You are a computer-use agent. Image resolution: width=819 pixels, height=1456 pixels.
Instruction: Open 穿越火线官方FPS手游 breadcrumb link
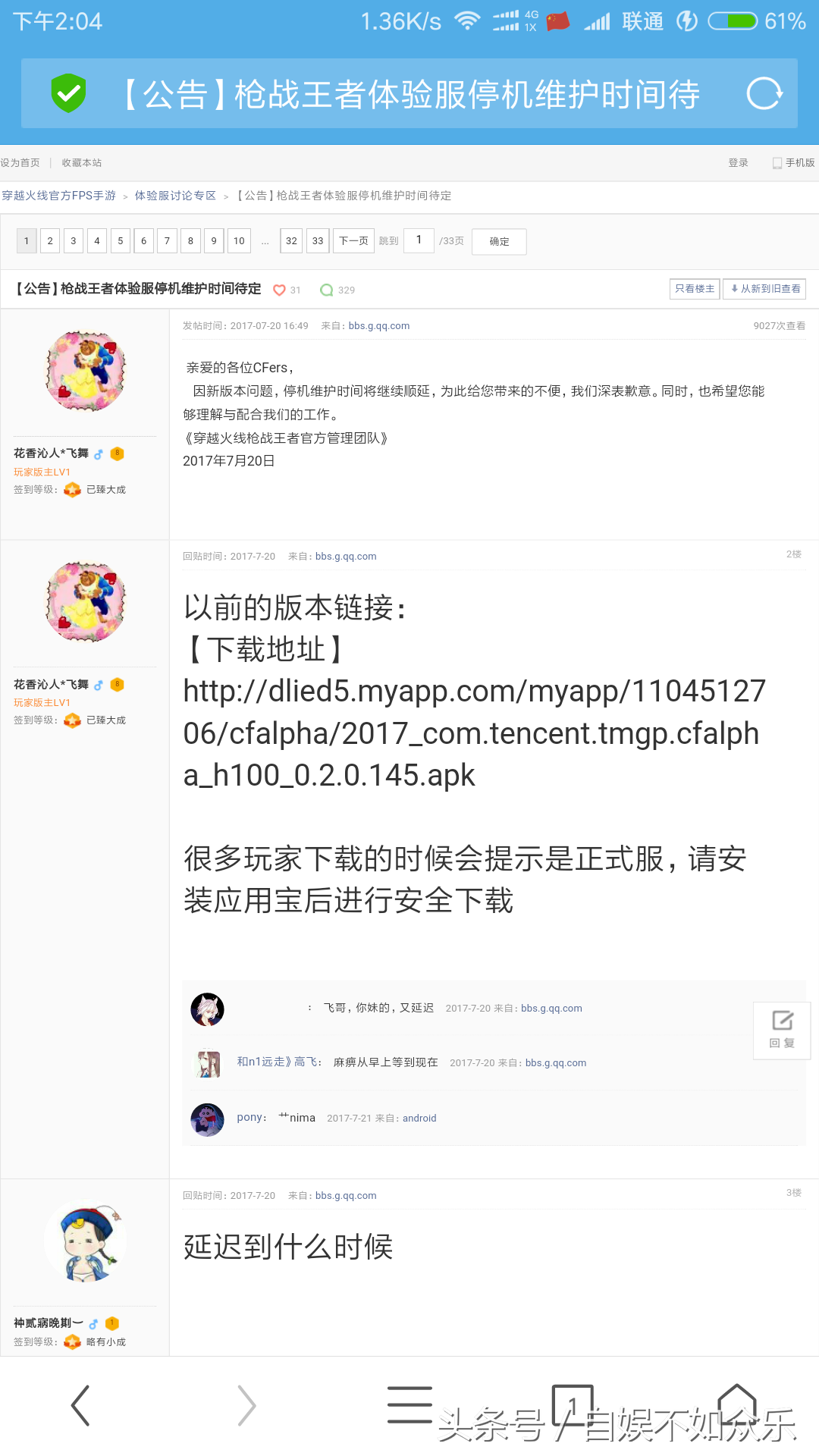(59, 196)
